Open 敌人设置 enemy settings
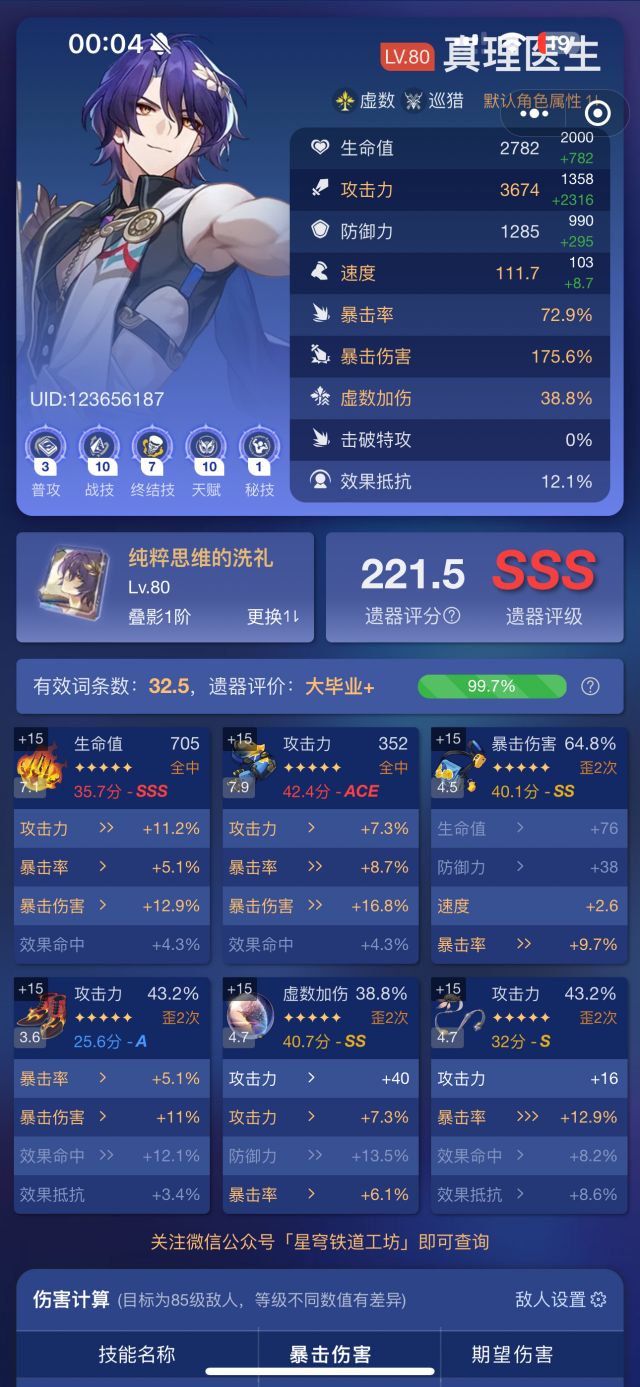The height and width of the screenshot is (1387, 640). pos(561,1300)
